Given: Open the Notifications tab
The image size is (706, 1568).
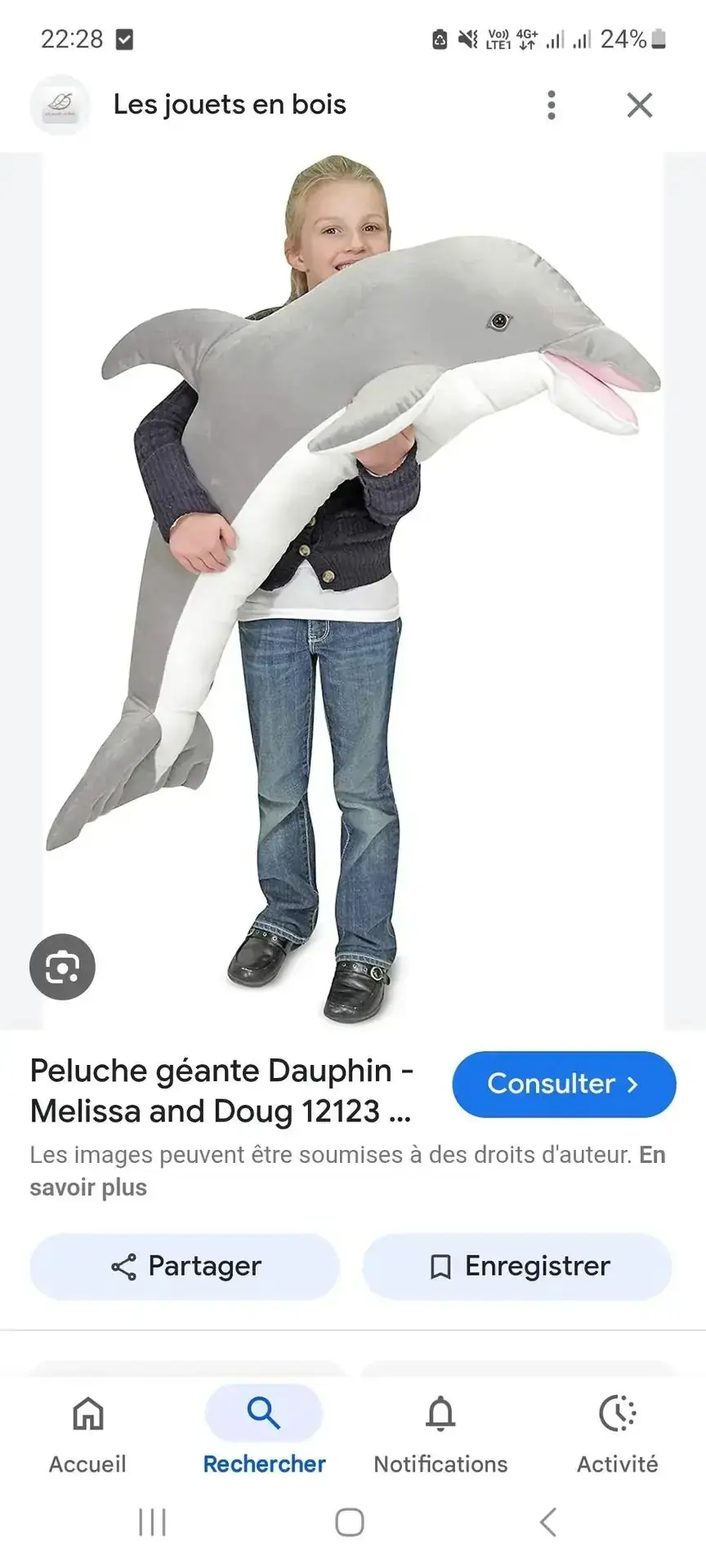Looking at the screenshot, I should [x=440, y=1433].
